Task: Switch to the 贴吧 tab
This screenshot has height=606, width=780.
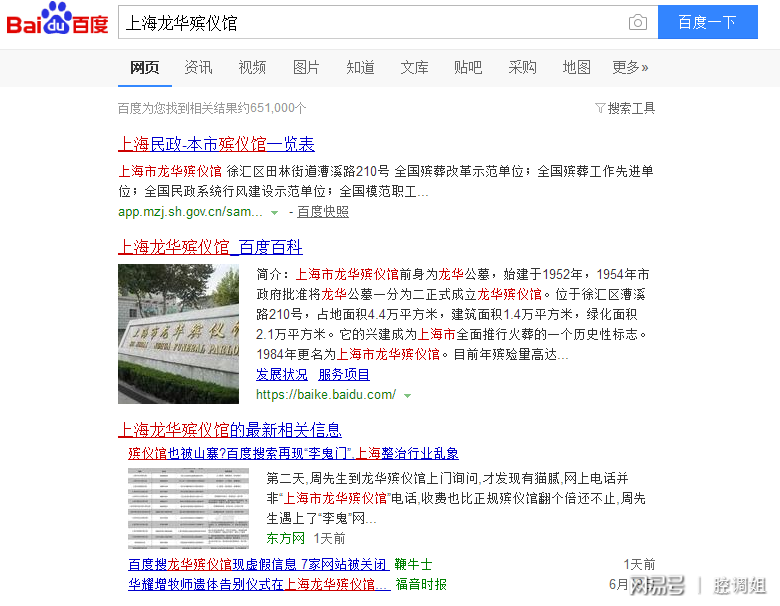Action: click(x=468, y=67)
